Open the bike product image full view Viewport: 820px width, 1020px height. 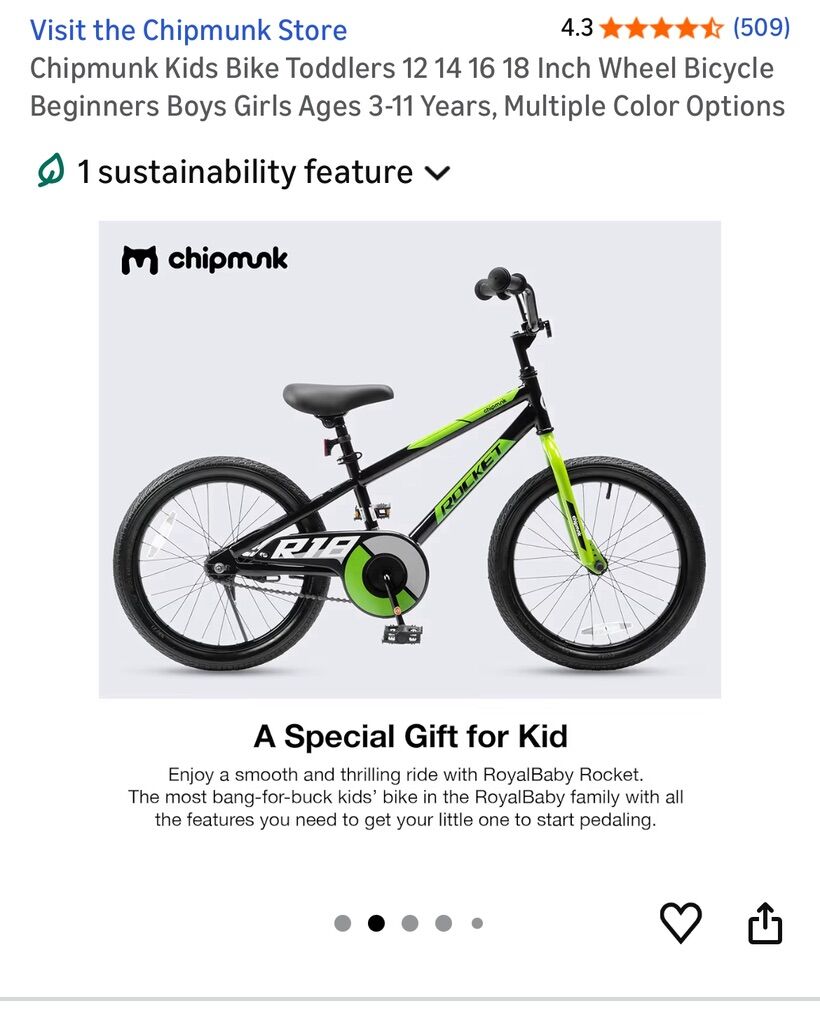[410, 459]
